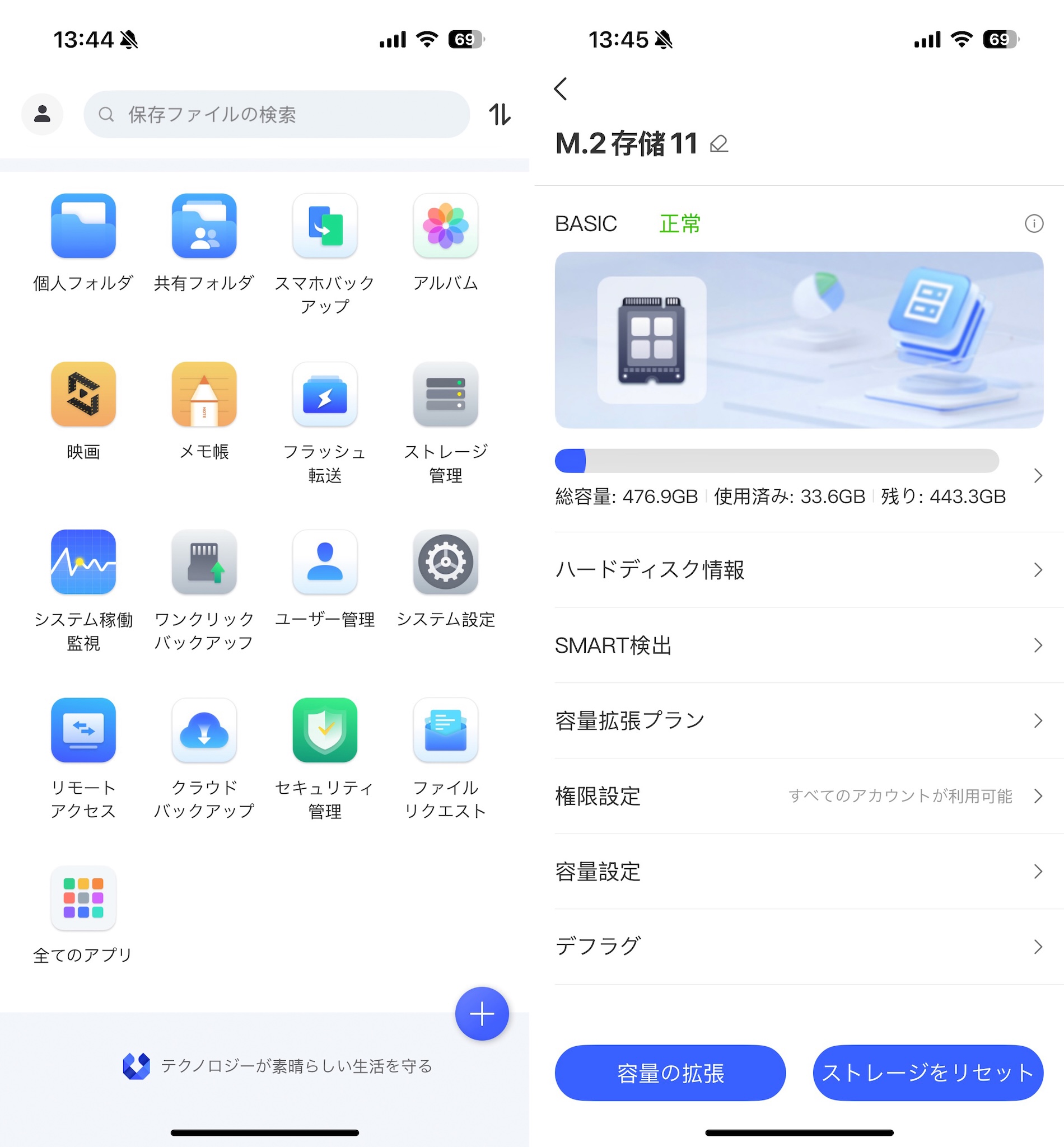Viewport: 1064px width, 1147px height.
Task: Launch システム設定
Action: 446,562
